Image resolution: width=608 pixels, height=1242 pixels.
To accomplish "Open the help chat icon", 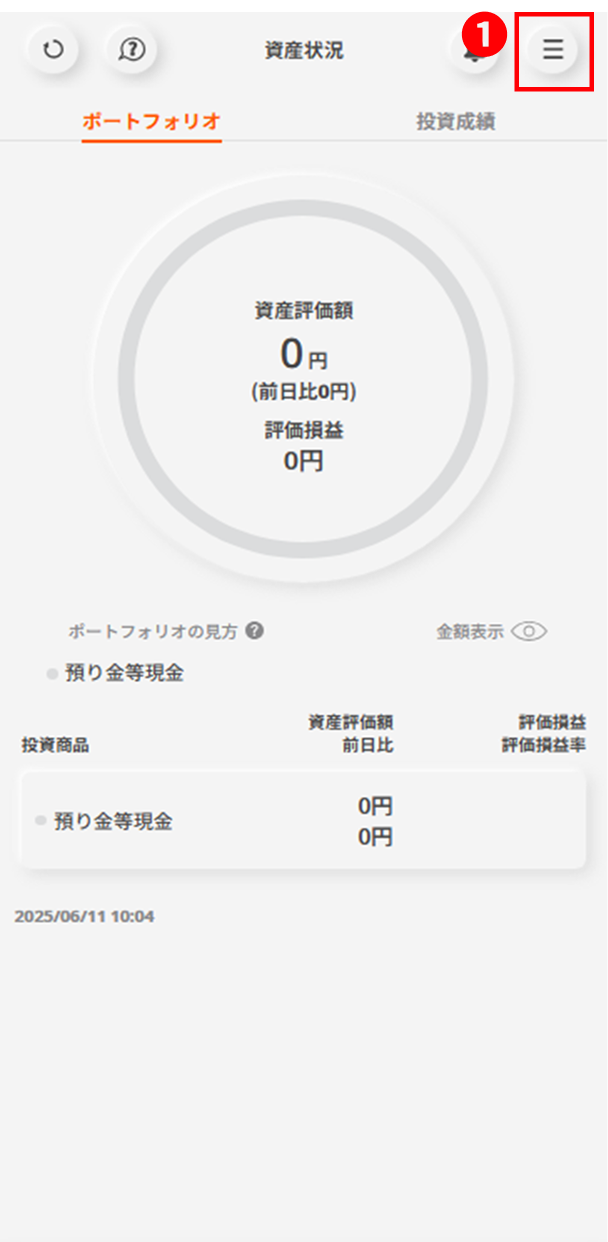I will click(x=131, y=49).
